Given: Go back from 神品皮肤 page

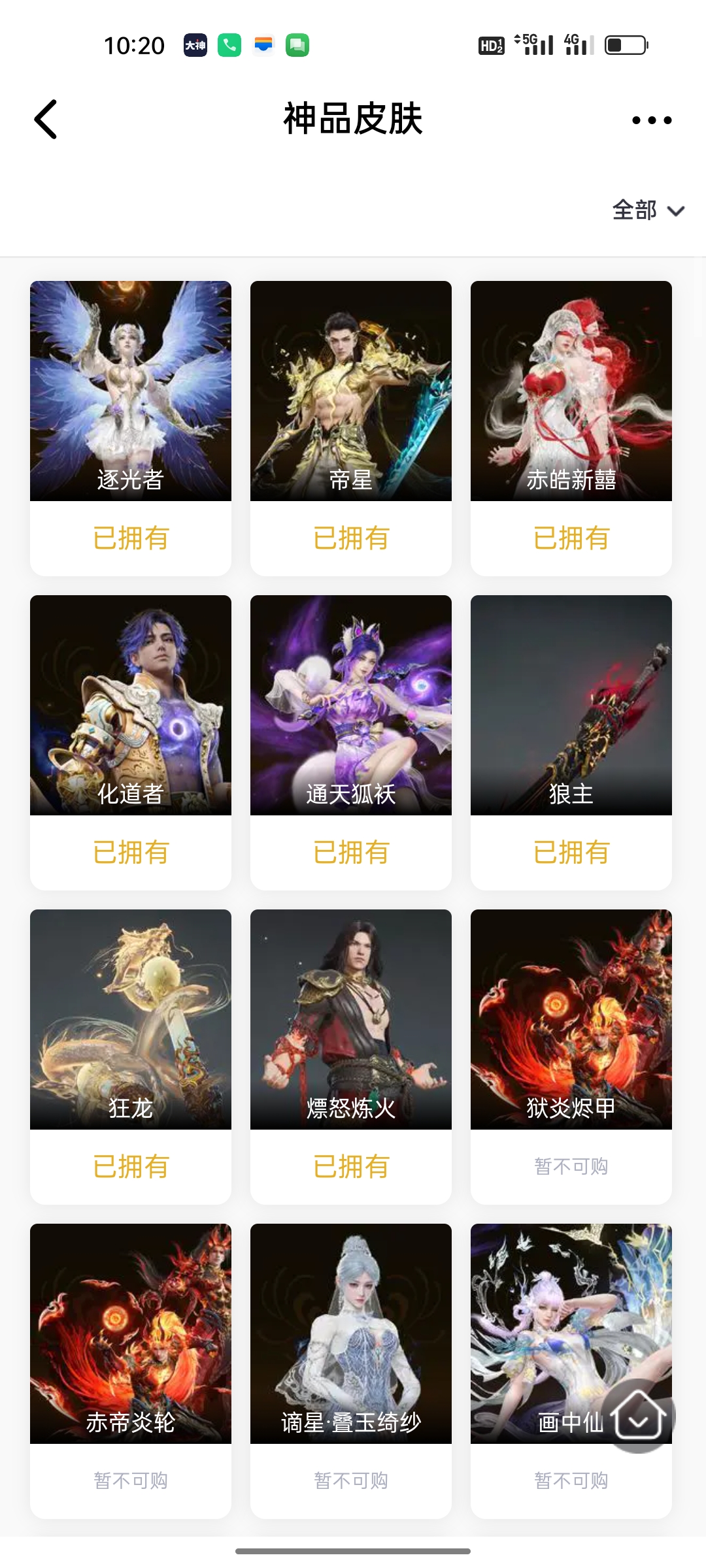Looking at the screenshot, I should click(46, 120).
